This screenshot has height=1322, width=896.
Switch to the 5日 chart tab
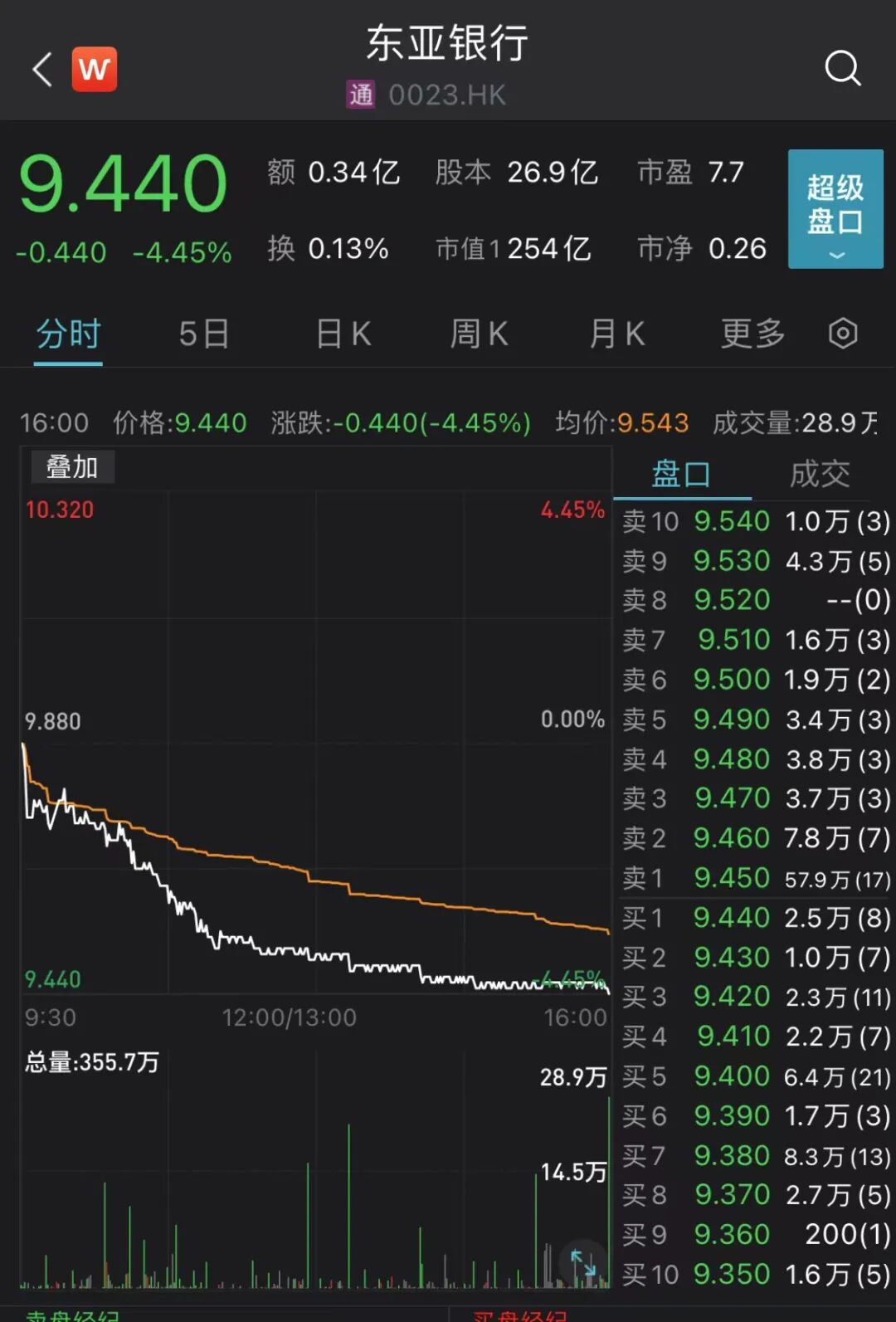pyautogui.click(x=204, y=334)
